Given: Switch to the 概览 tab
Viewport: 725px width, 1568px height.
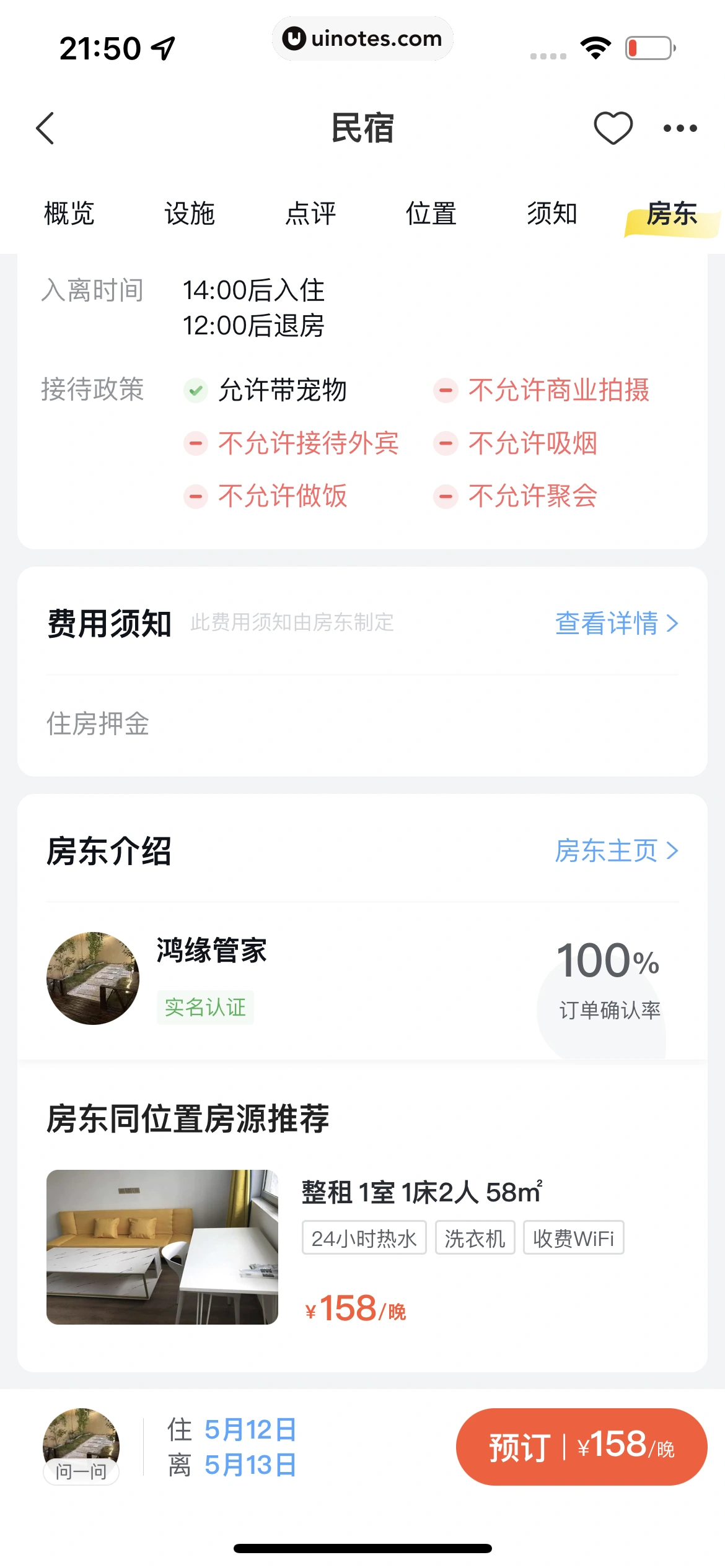Looking at the screenshot, I should [x=69, y=214].
